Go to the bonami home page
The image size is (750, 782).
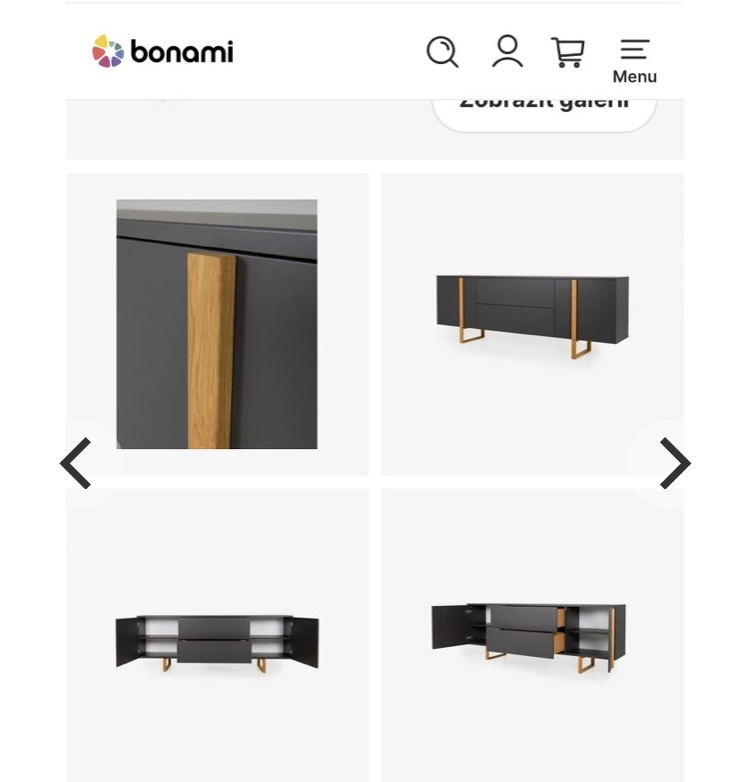click(163, 52)
